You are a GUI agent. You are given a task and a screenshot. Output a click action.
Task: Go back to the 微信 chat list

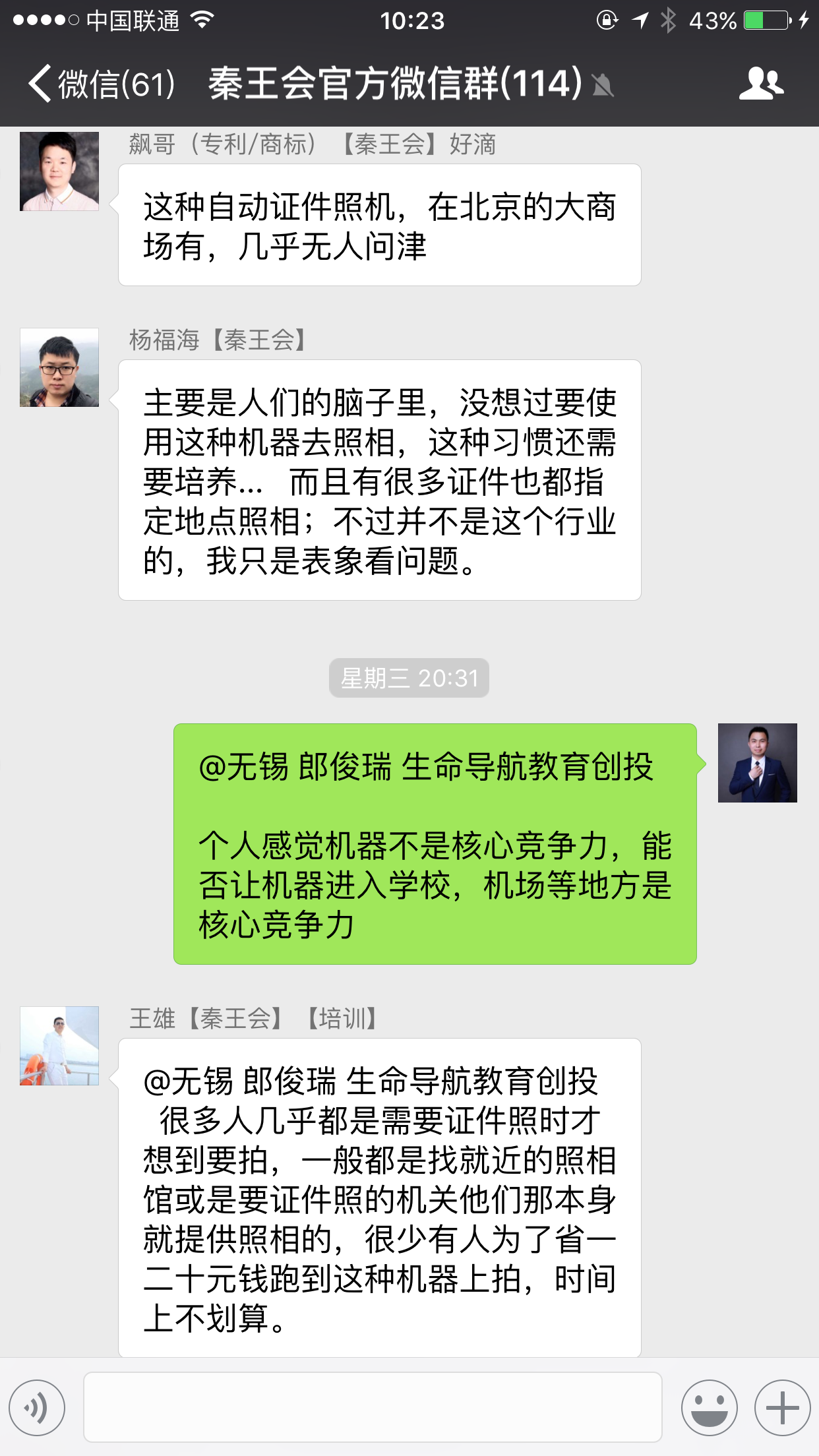click(x=99, y=84)
